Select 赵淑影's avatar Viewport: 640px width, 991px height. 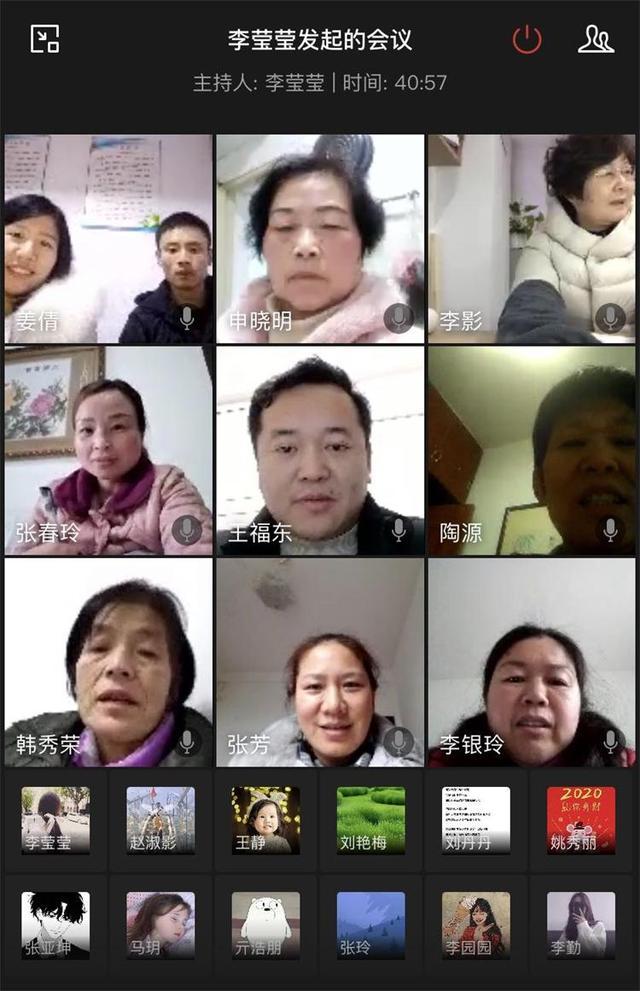pyautogui.click(x=161, y=820)
